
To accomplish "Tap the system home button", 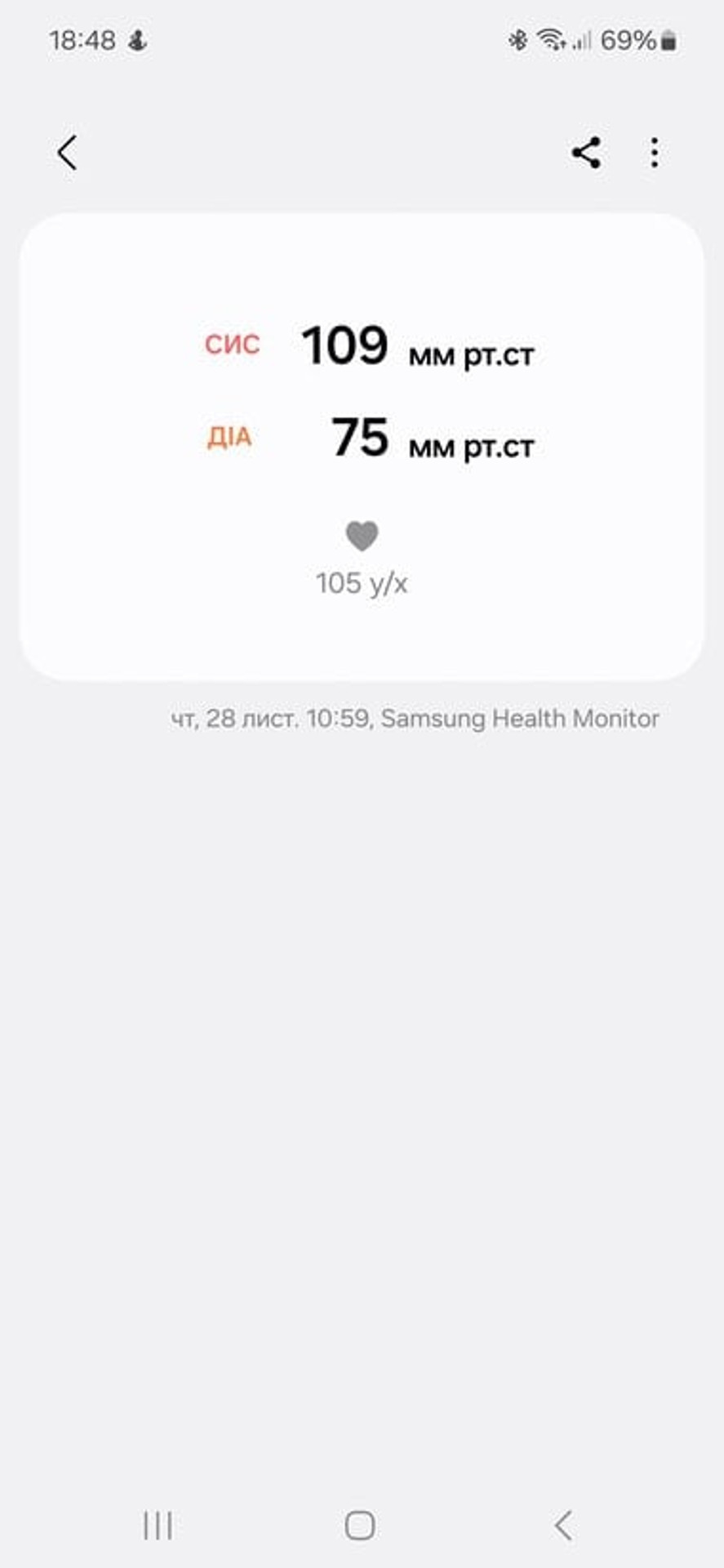I will coord(360,1525).
